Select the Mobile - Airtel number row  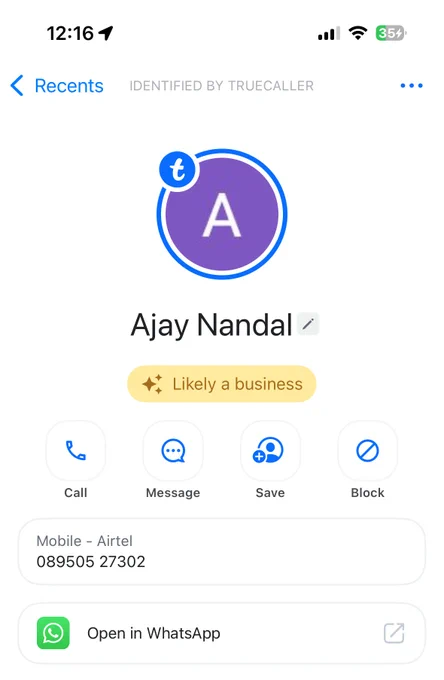coord(222,552)
